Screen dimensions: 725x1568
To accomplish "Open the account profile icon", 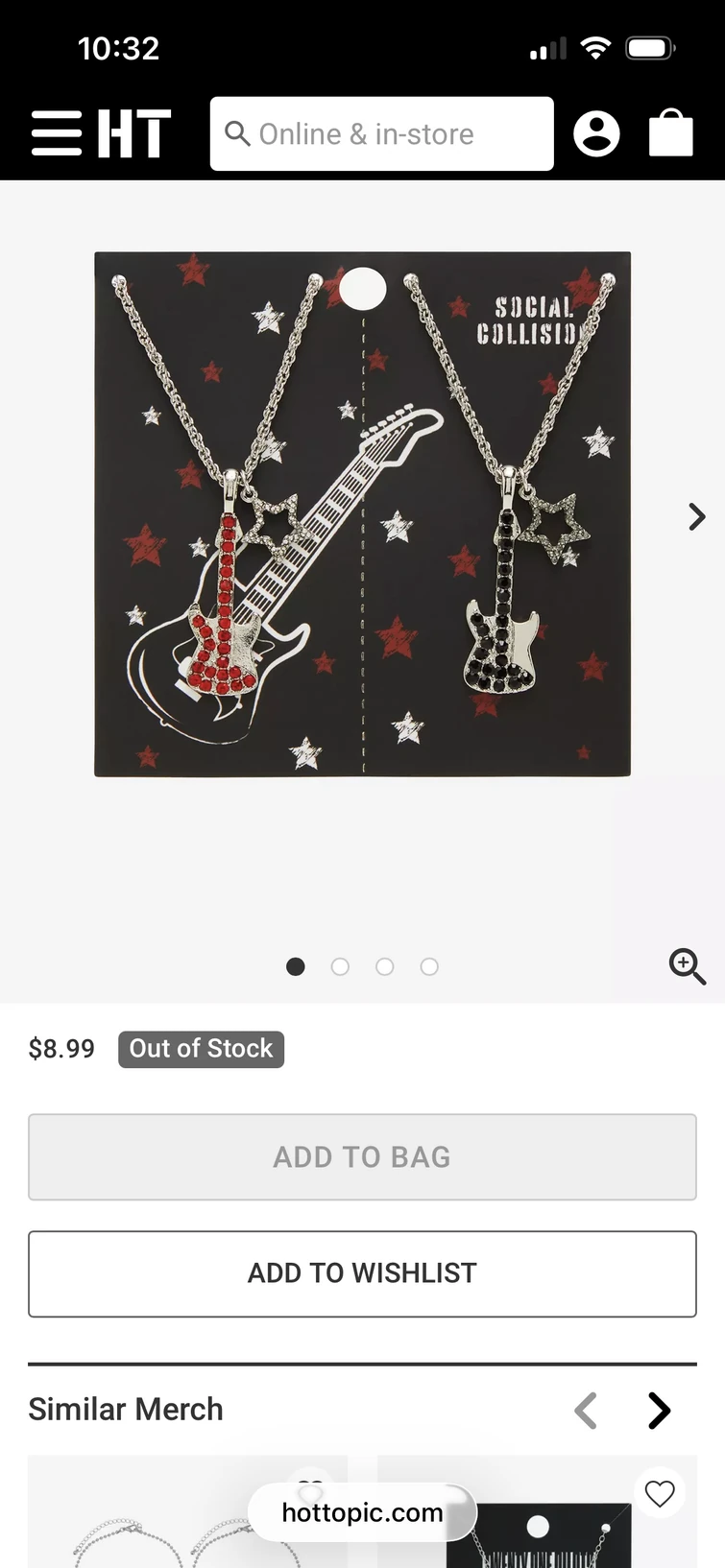I will coord(596,133).
